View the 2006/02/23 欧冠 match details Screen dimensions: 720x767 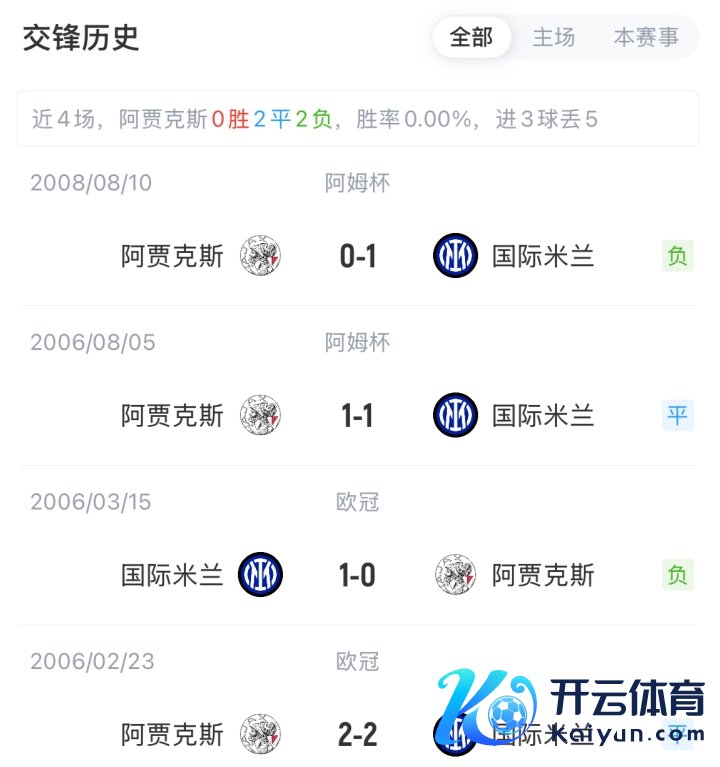coord(357,735)
